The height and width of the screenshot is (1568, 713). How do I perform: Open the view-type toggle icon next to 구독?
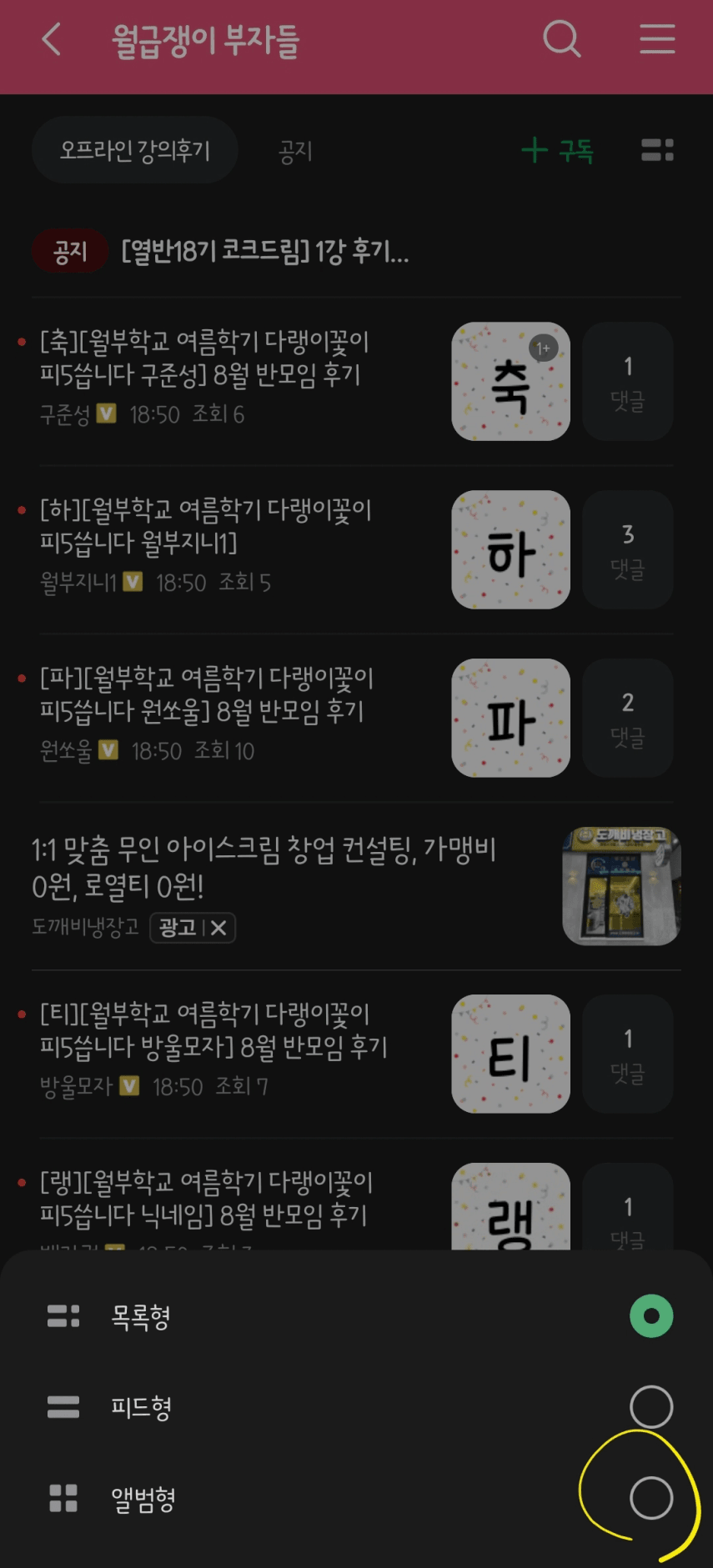(x=657, y=151)
